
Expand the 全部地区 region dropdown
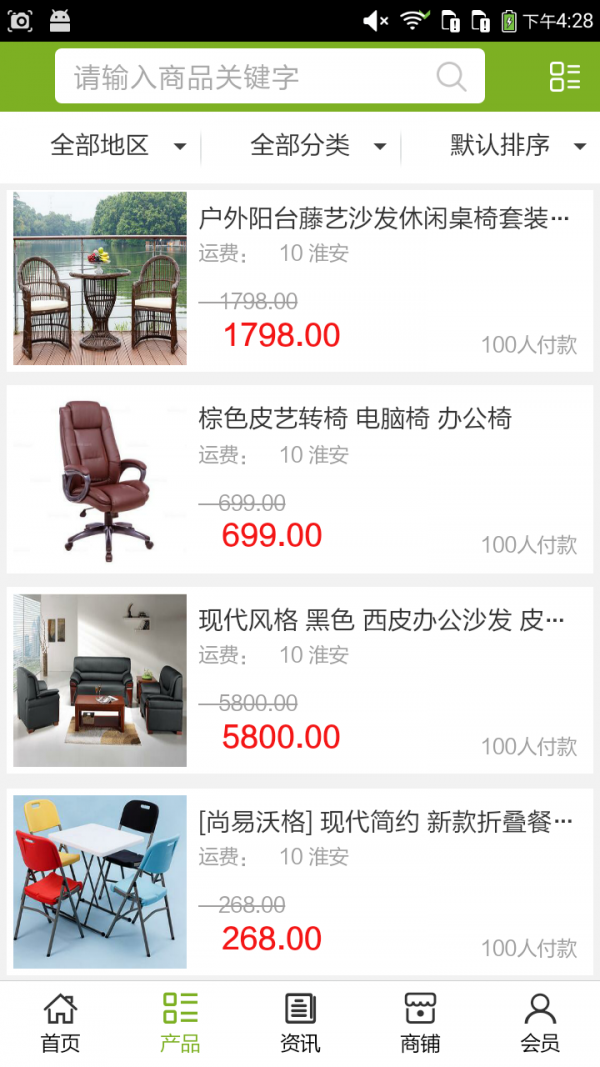click(117, 146)
